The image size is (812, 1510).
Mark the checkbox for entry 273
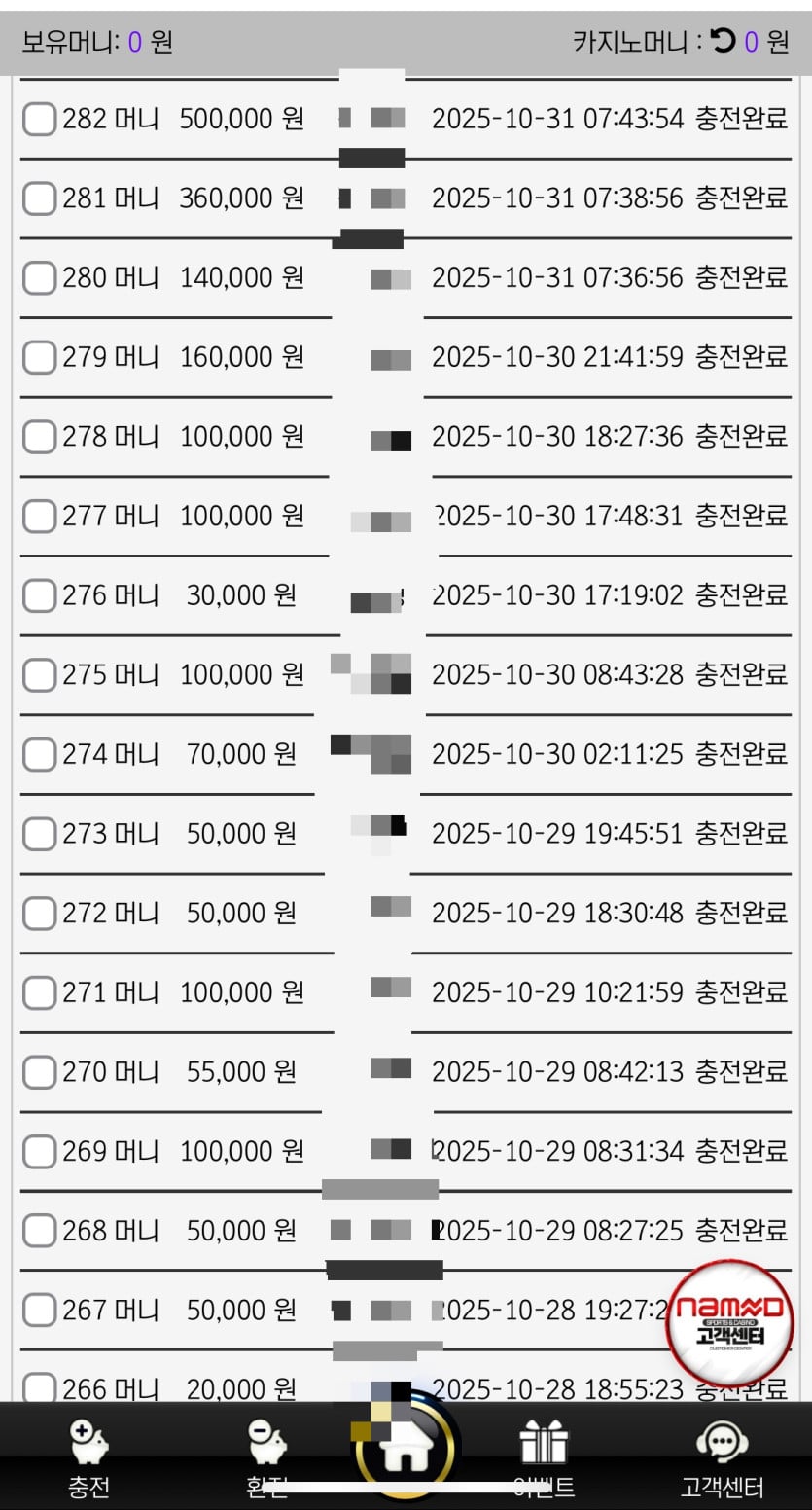coord(39,835)
